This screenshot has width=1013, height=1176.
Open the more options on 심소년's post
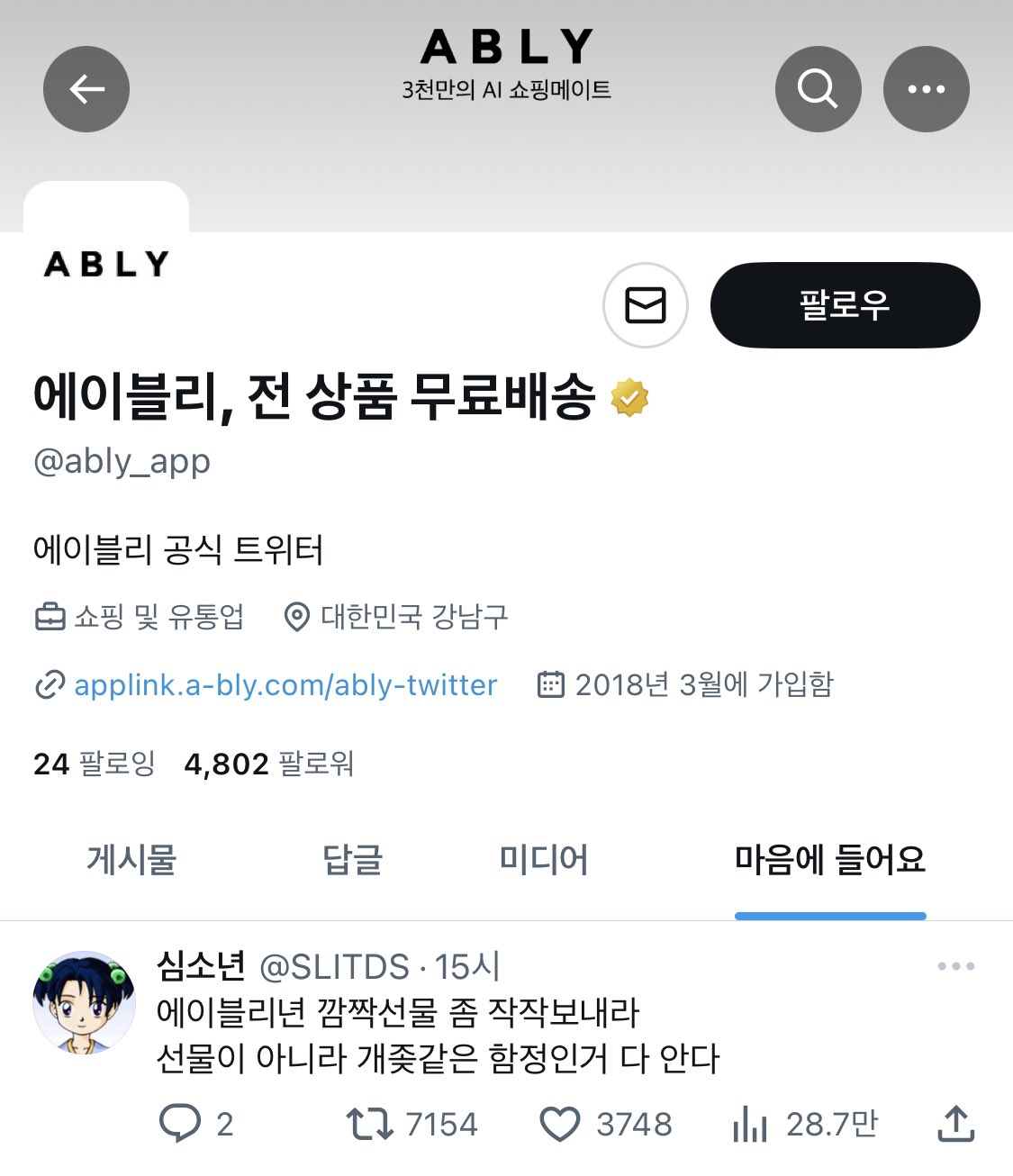(x=955, y=966)
